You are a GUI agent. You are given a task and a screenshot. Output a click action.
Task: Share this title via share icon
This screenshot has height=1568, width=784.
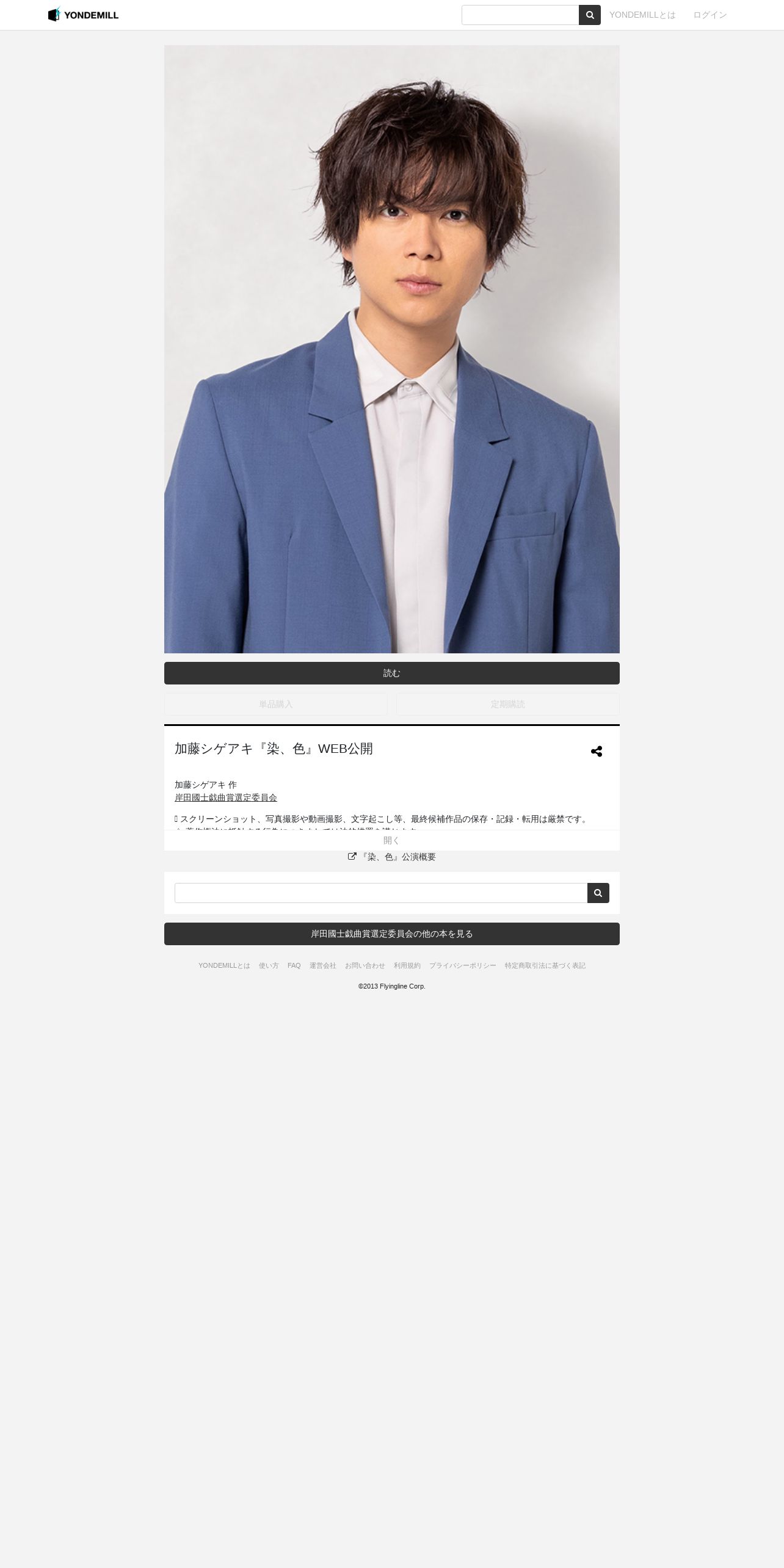597,752
